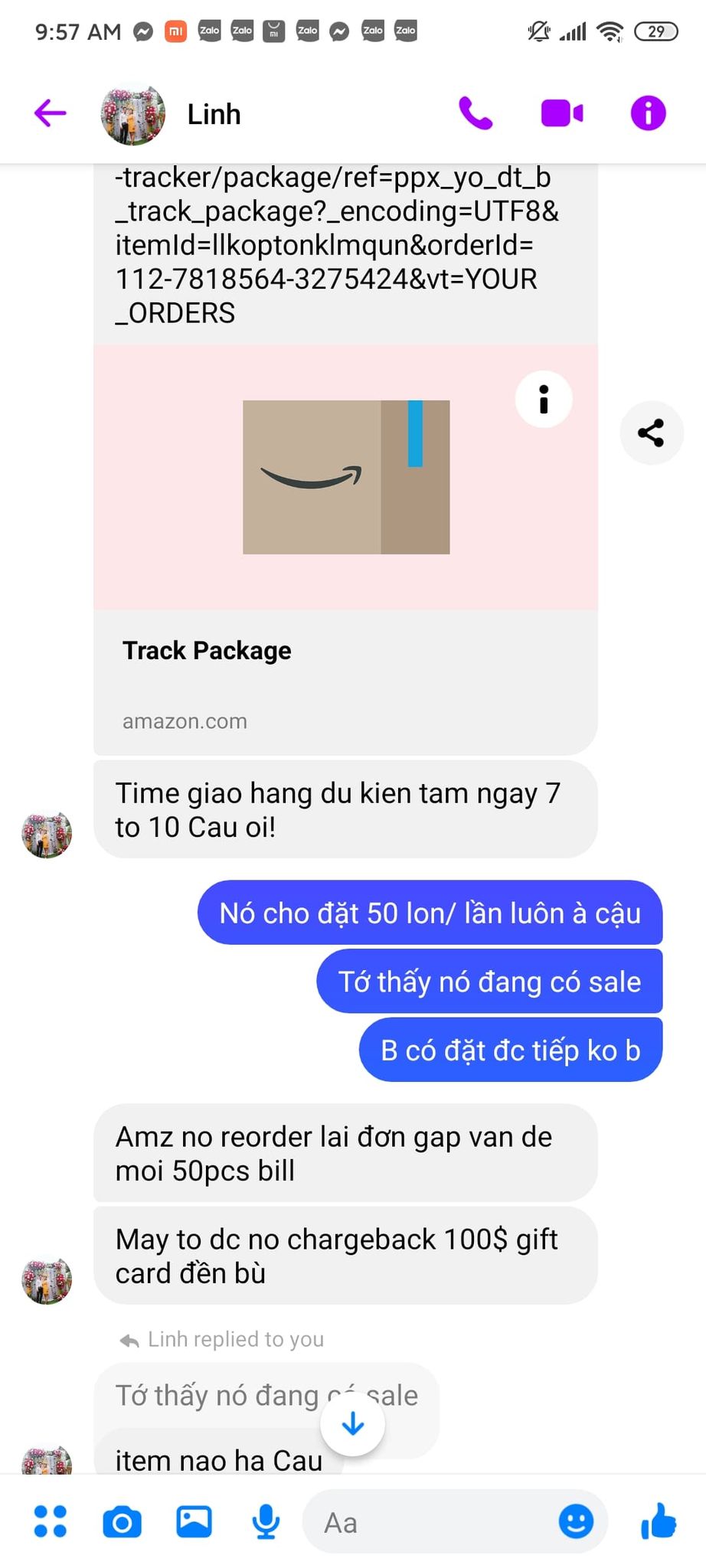Open the more actions four-dot menu

click(51, 1521)
